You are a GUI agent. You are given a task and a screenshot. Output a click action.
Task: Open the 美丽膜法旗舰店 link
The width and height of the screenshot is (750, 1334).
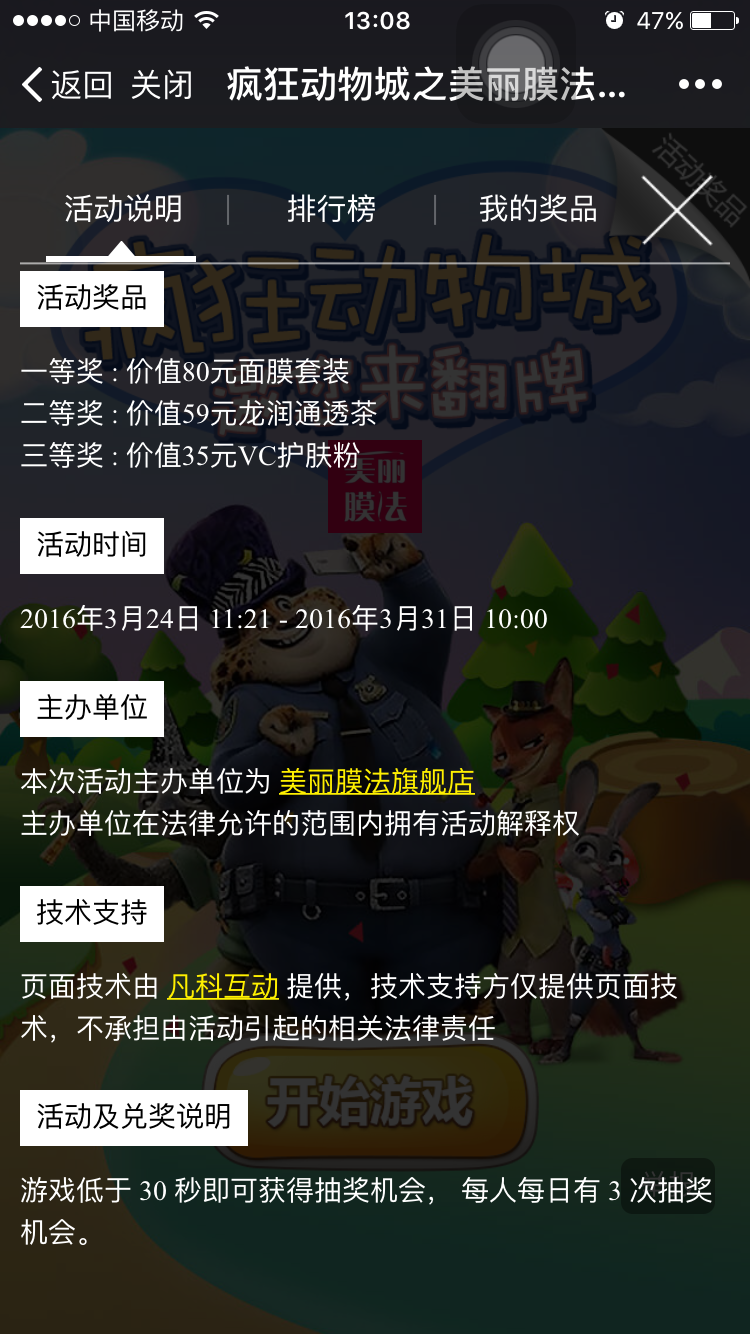[376, 781]
